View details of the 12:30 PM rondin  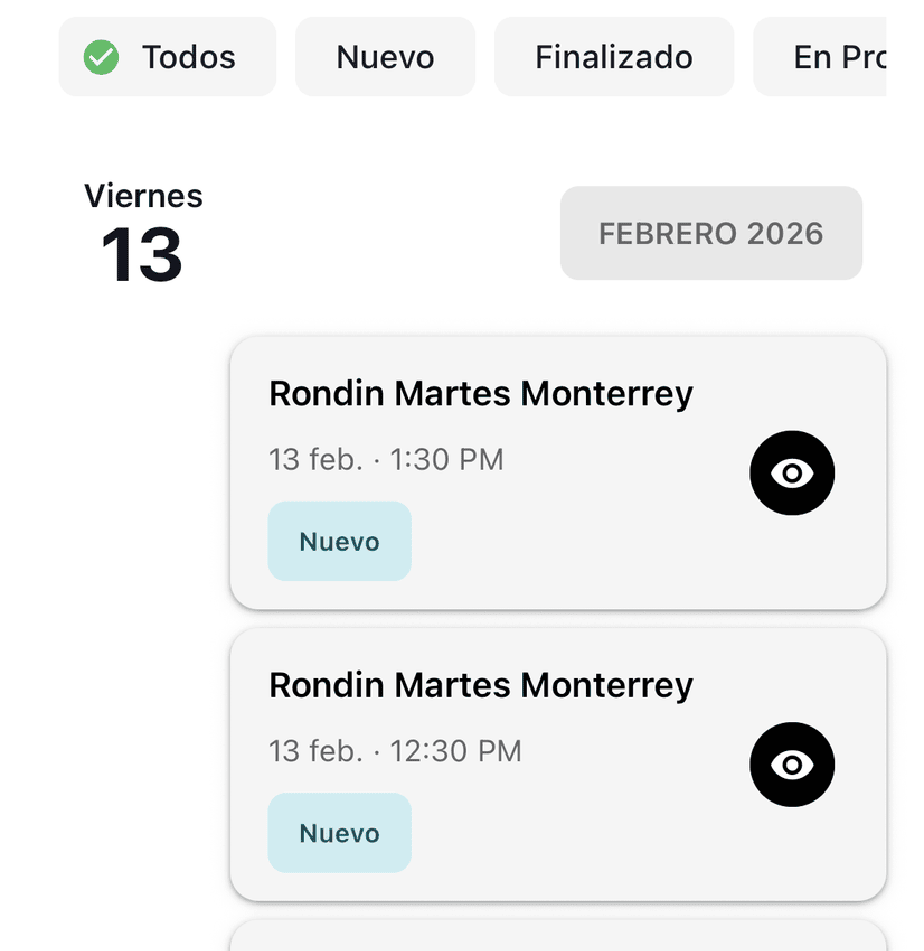pos(792,765)
